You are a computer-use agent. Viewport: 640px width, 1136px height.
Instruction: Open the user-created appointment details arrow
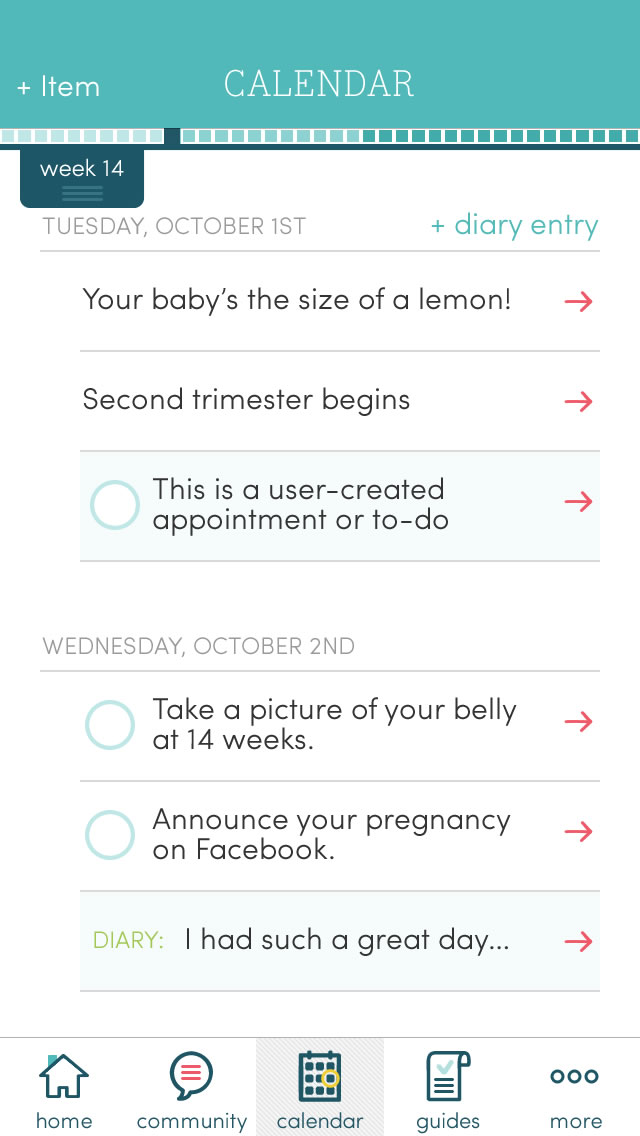(x=578, y=501)
